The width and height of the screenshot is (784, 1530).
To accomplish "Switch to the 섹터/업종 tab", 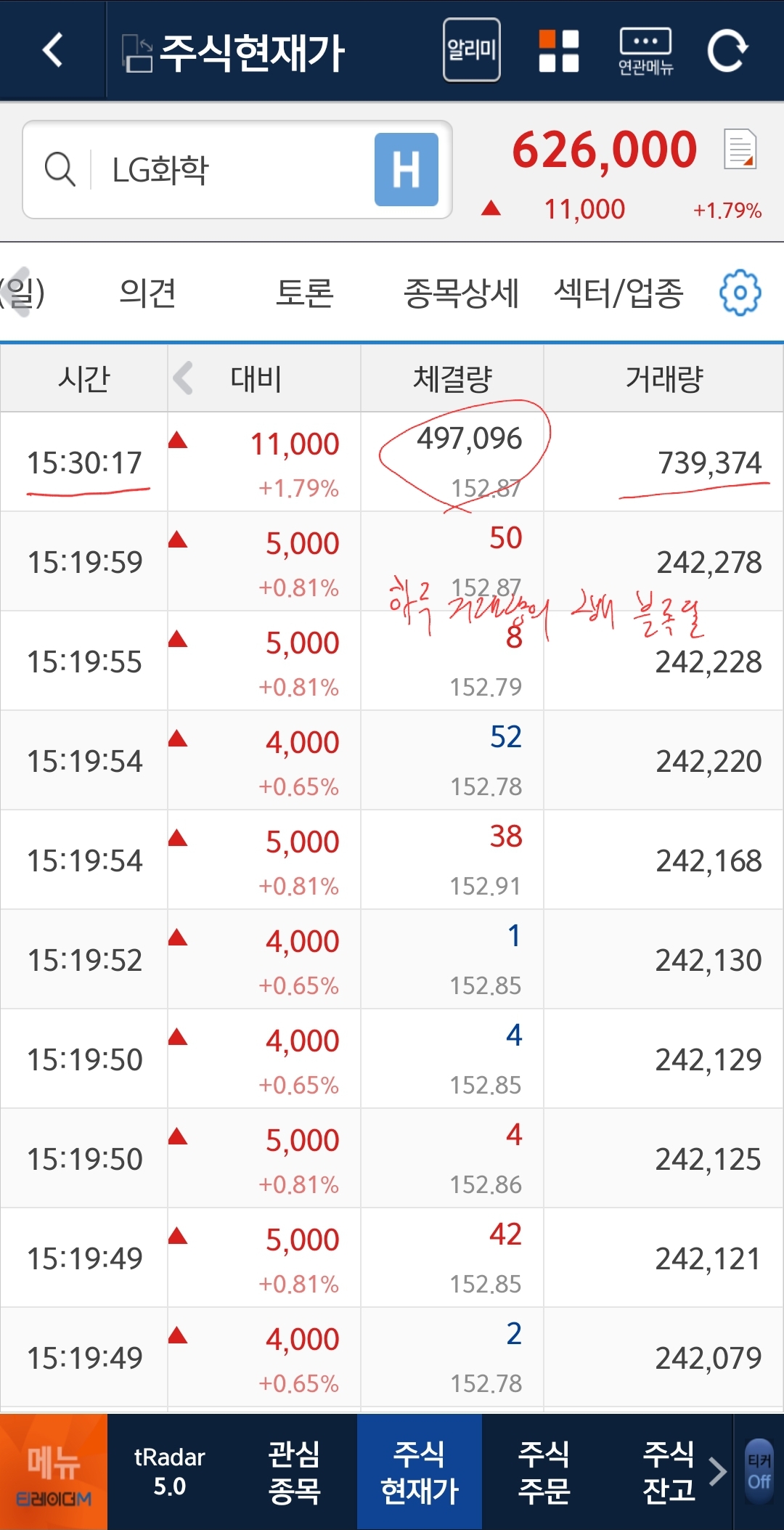I will click(x=618, y=293).
